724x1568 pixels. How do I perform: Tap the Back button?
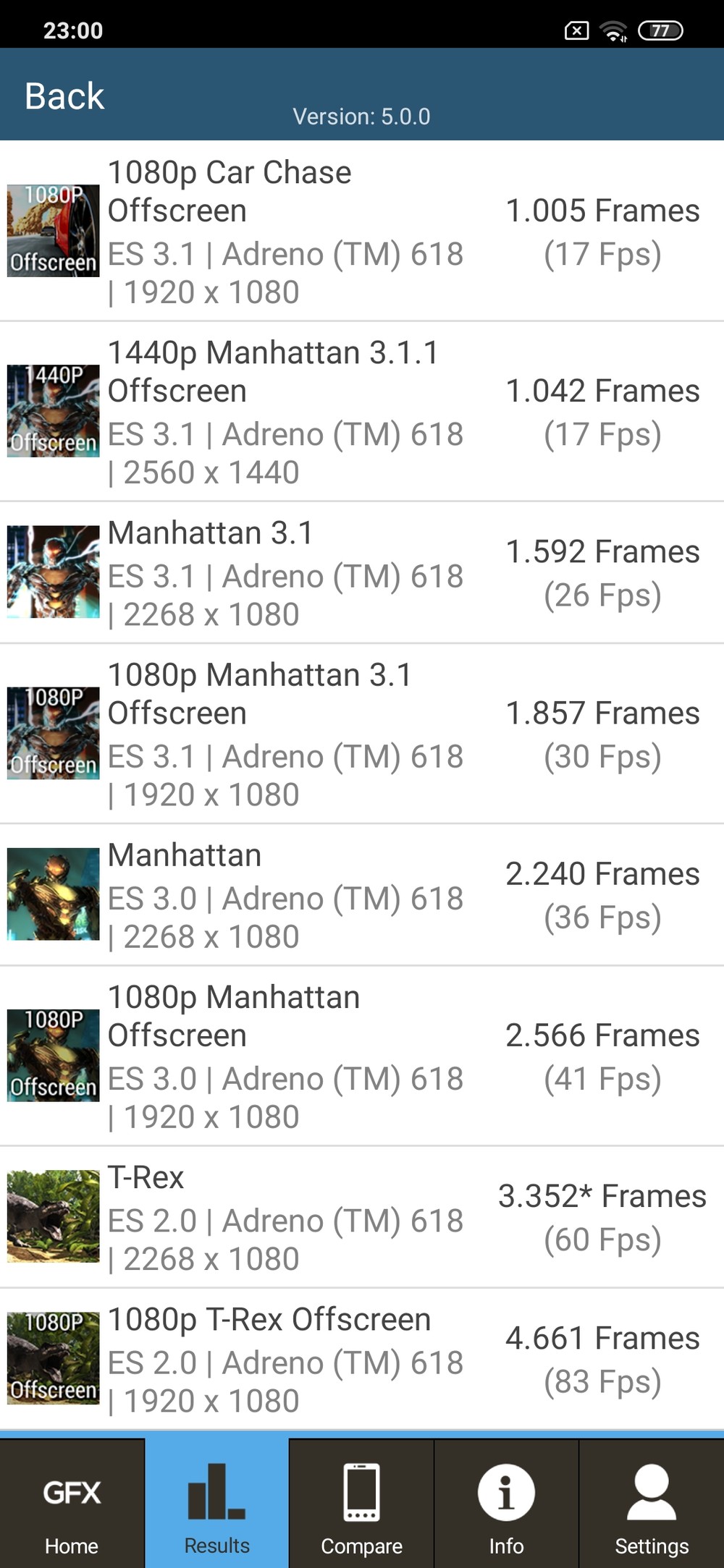pos(64,96)
